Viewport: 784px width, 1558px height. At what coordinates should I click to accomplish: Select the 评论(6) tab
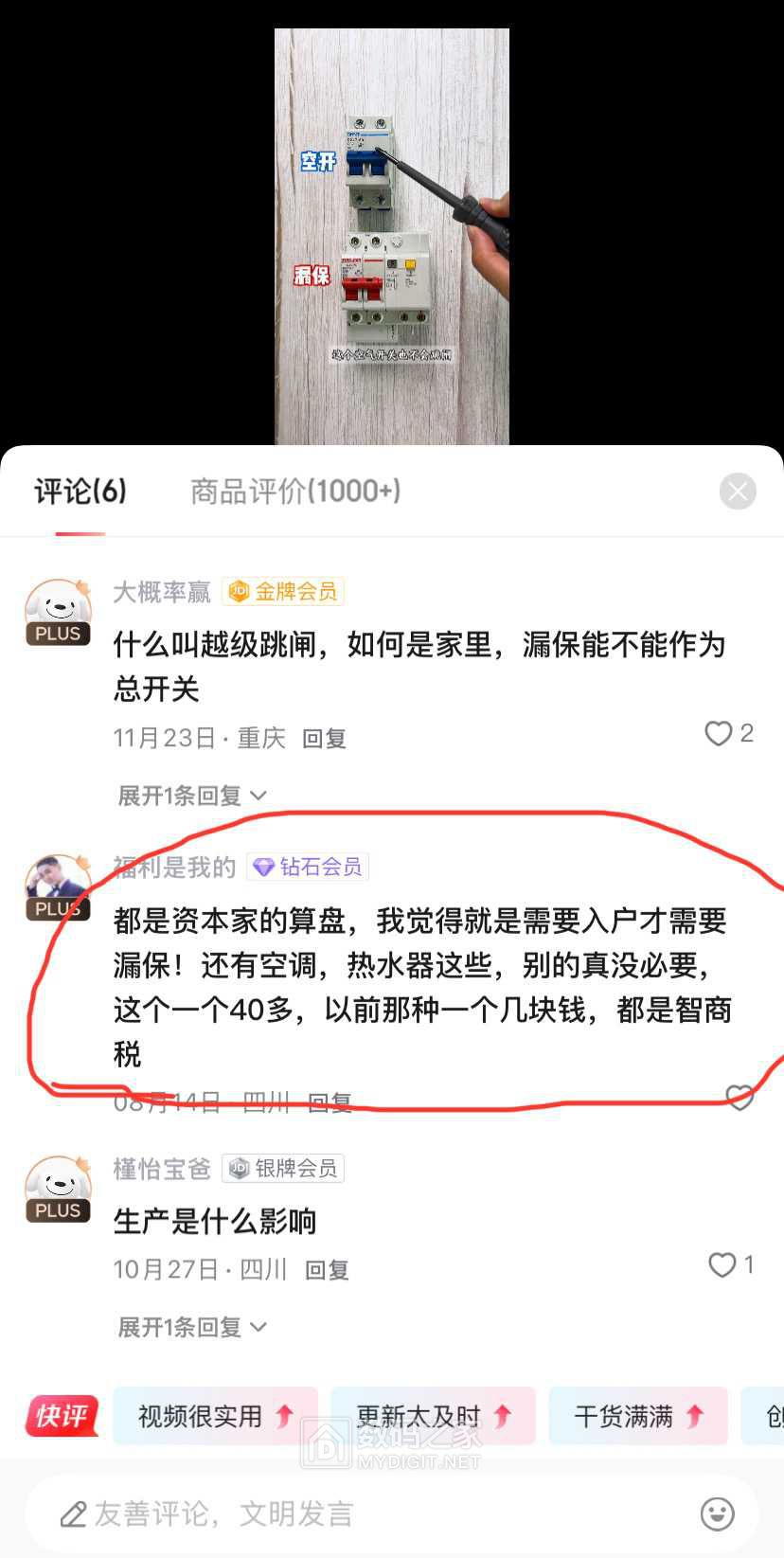tap(80, 491)
